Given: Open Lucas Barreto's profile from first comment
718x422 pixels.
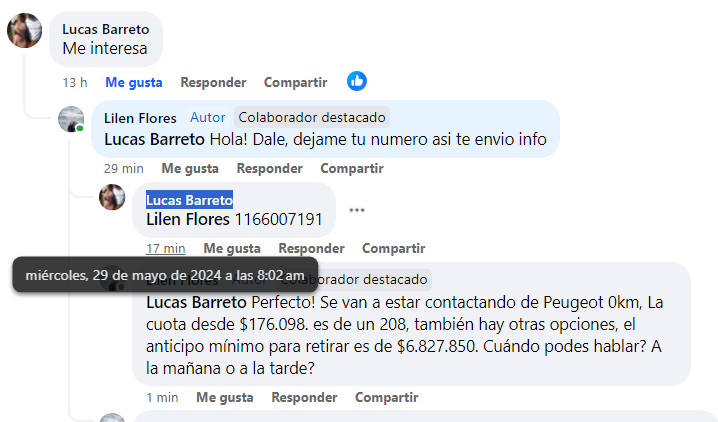Looking at the screenshot, I should [x=105, y=29].
